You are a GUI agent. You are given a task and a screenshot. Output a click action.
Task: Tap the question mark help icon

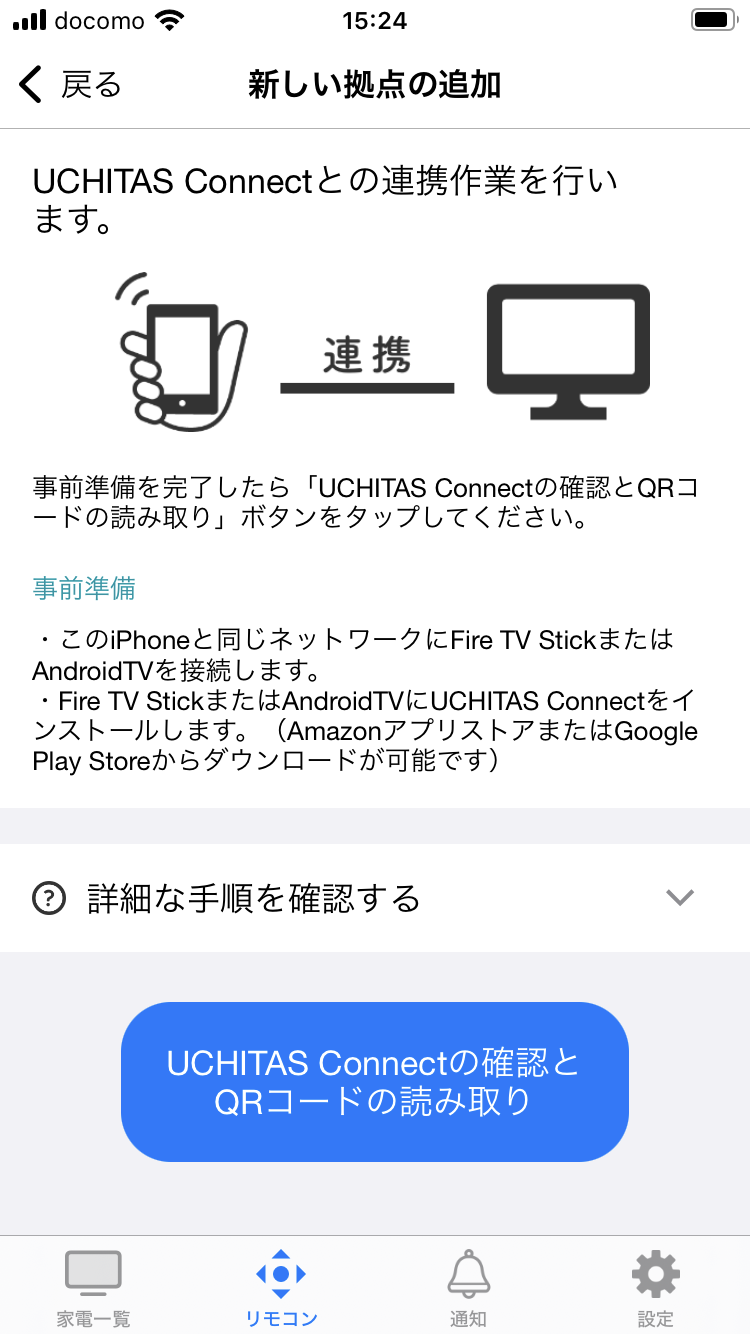coord(49,898)
